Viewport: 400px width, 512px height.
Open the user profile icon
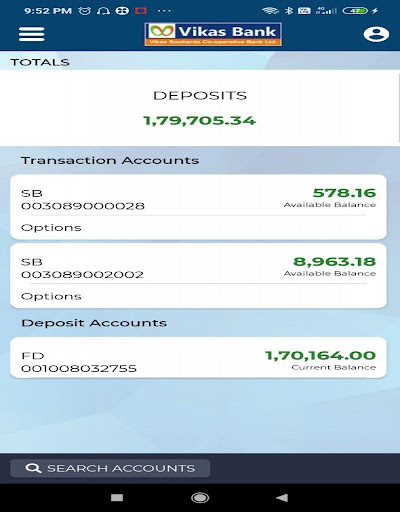pos(376,34)
